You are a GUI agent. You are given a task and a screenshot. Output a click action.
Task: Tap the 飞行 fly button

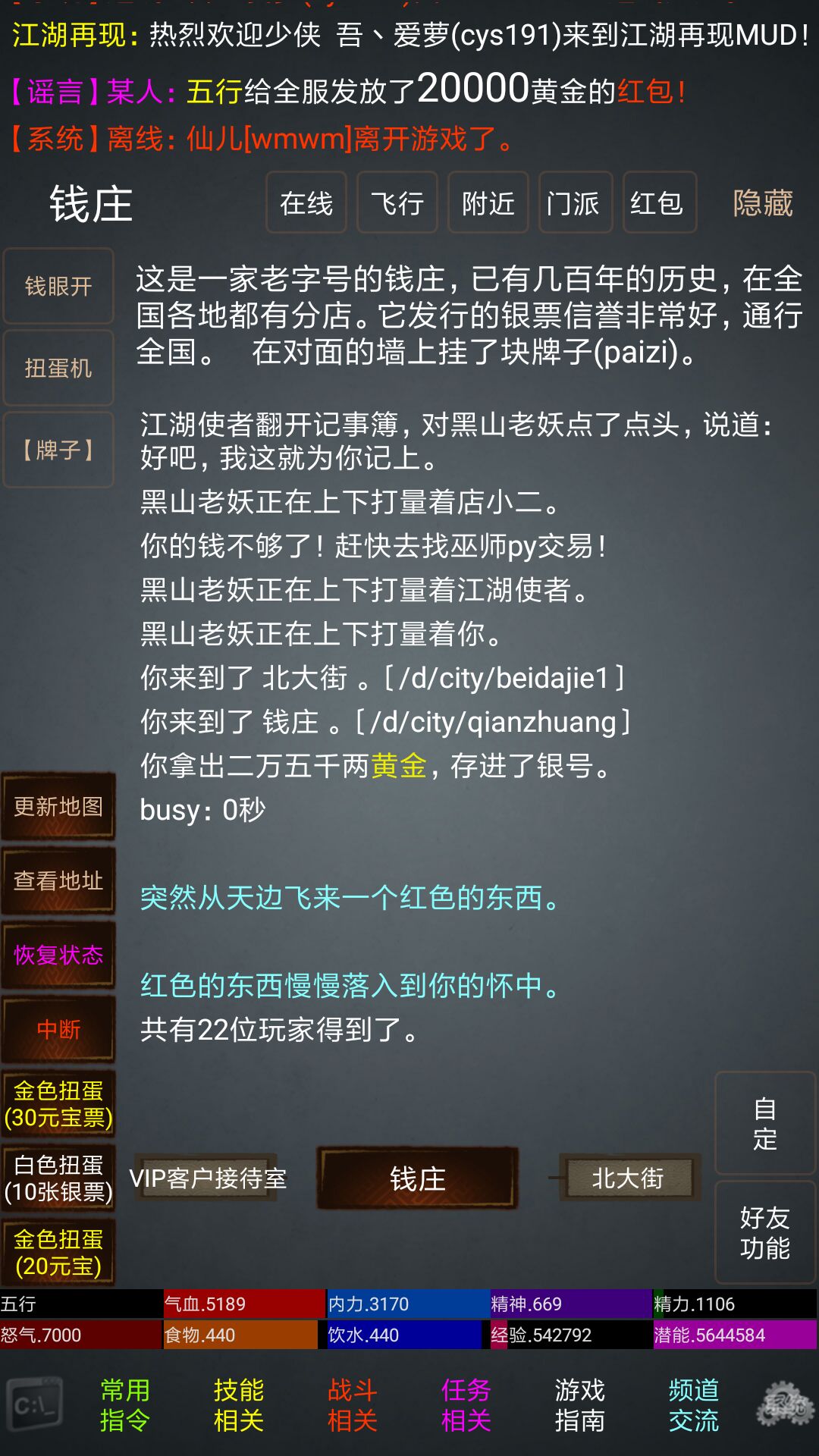click(x=397, y=202)
